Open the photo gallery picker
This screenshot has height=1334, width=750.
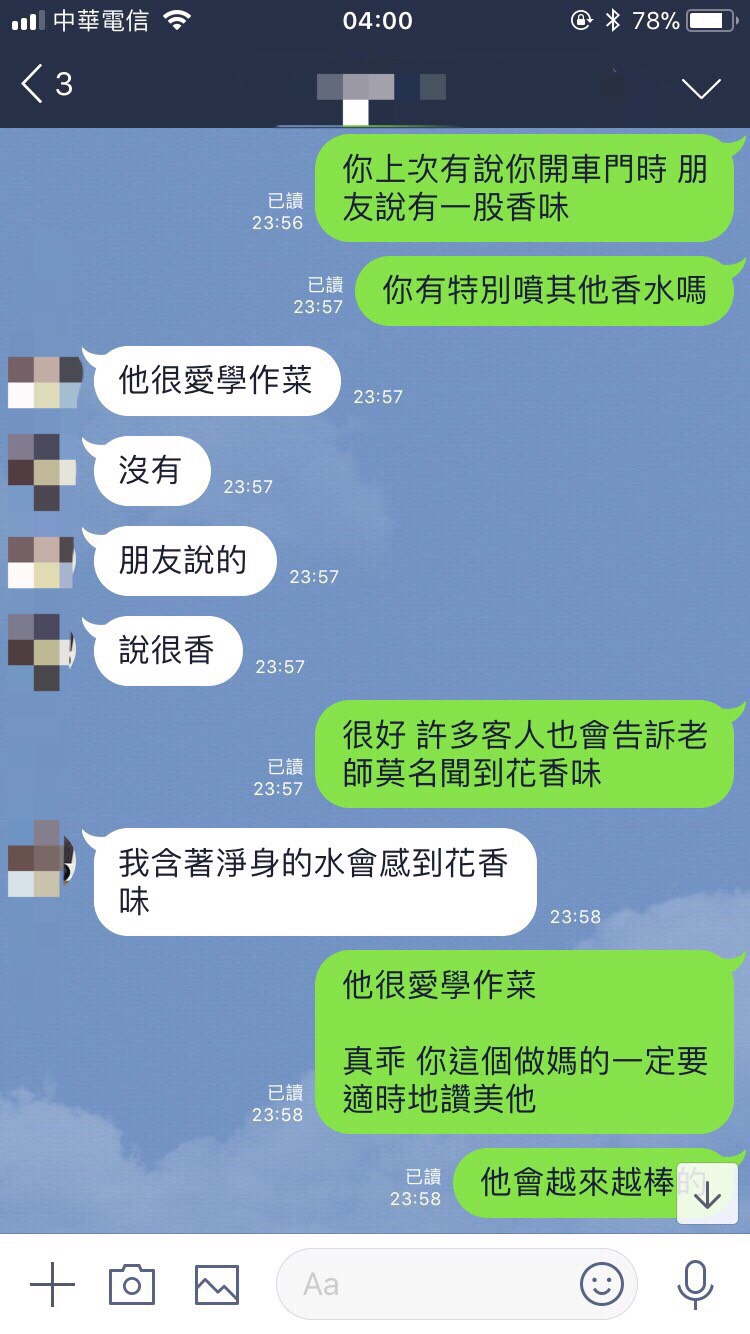tap(216, 1284)
